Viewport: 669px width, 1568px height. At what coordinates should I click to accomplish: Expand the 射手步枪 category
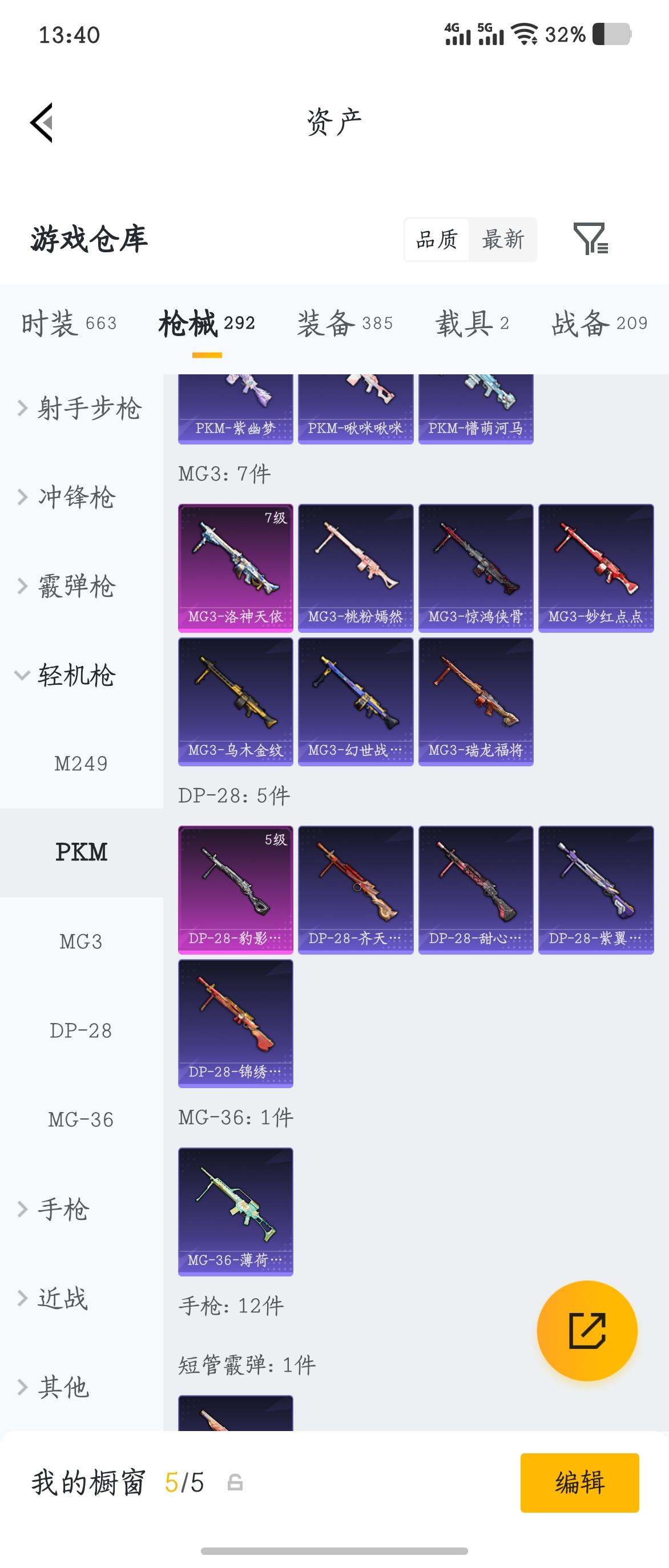(80, 408)
